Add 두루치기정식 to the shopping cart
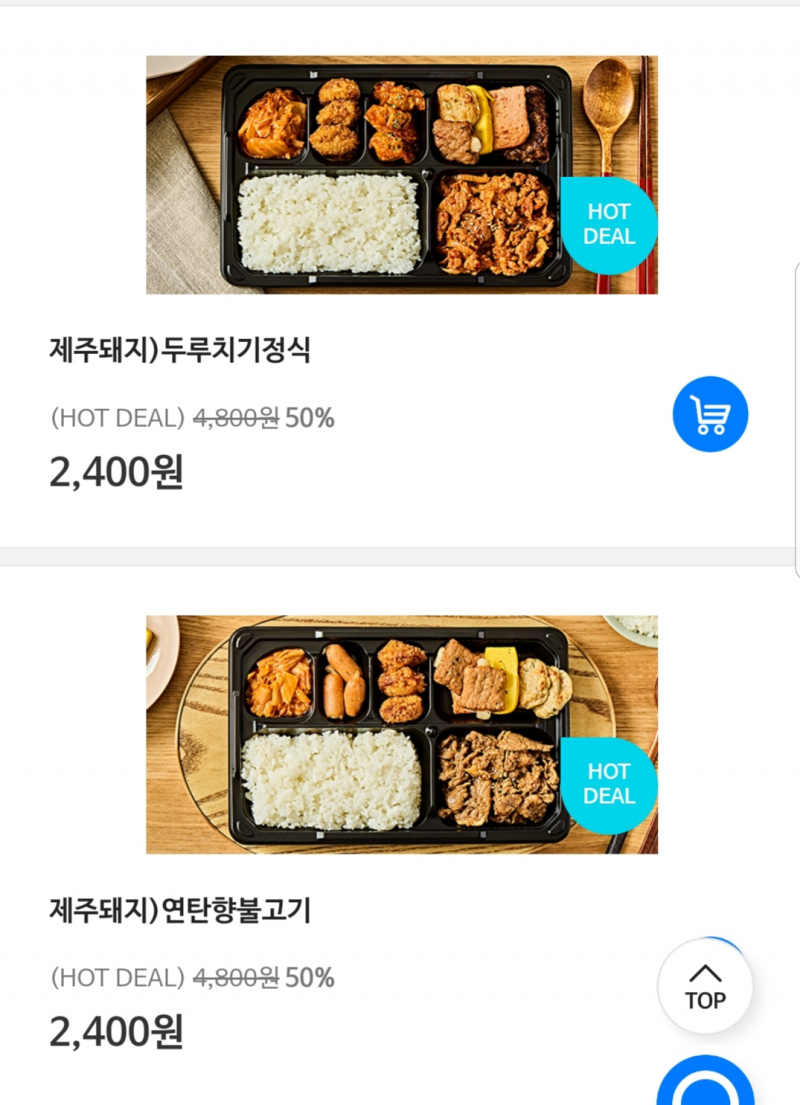Viewport: 800px width, 1105px height. click(x=710, y=414)
